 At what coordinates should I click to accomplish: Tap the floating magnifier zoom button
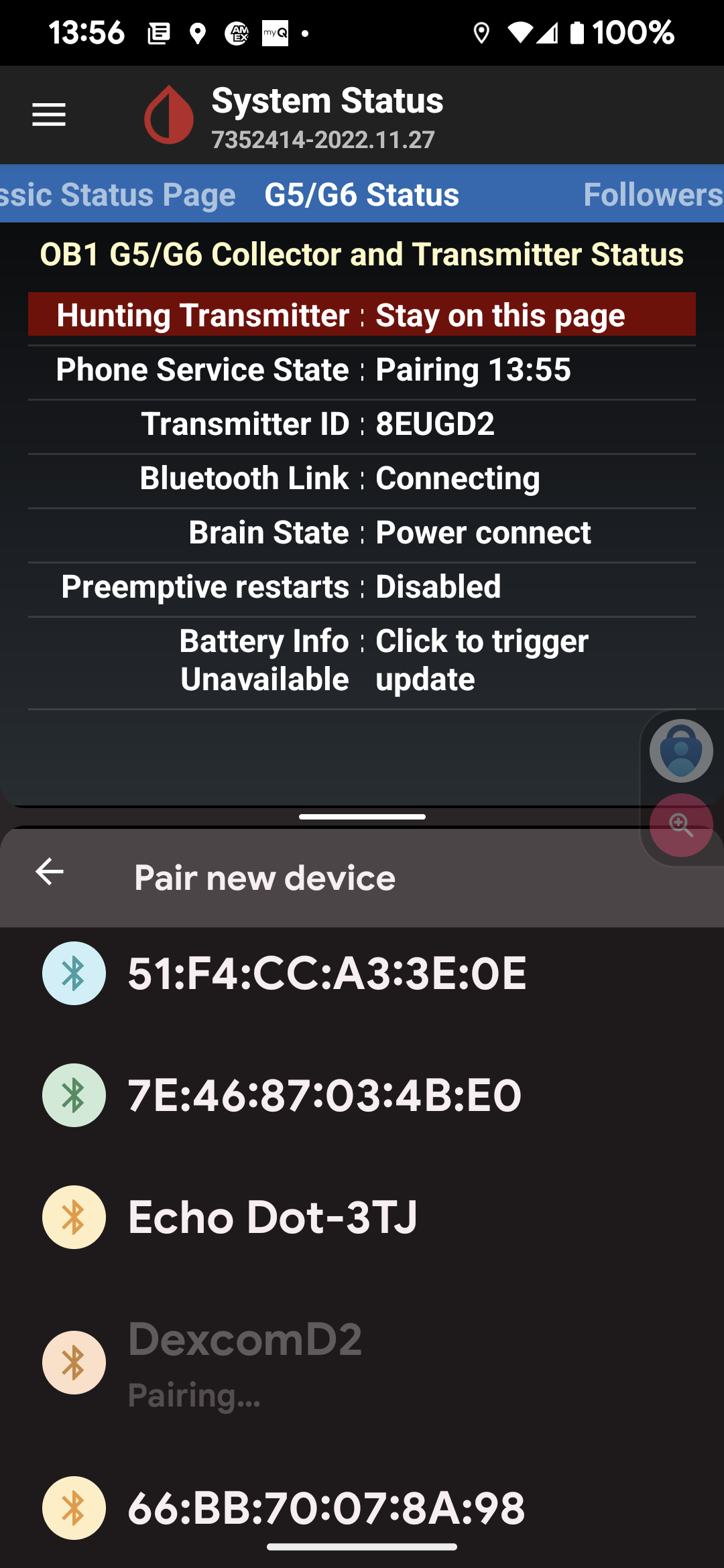(681, 825)
